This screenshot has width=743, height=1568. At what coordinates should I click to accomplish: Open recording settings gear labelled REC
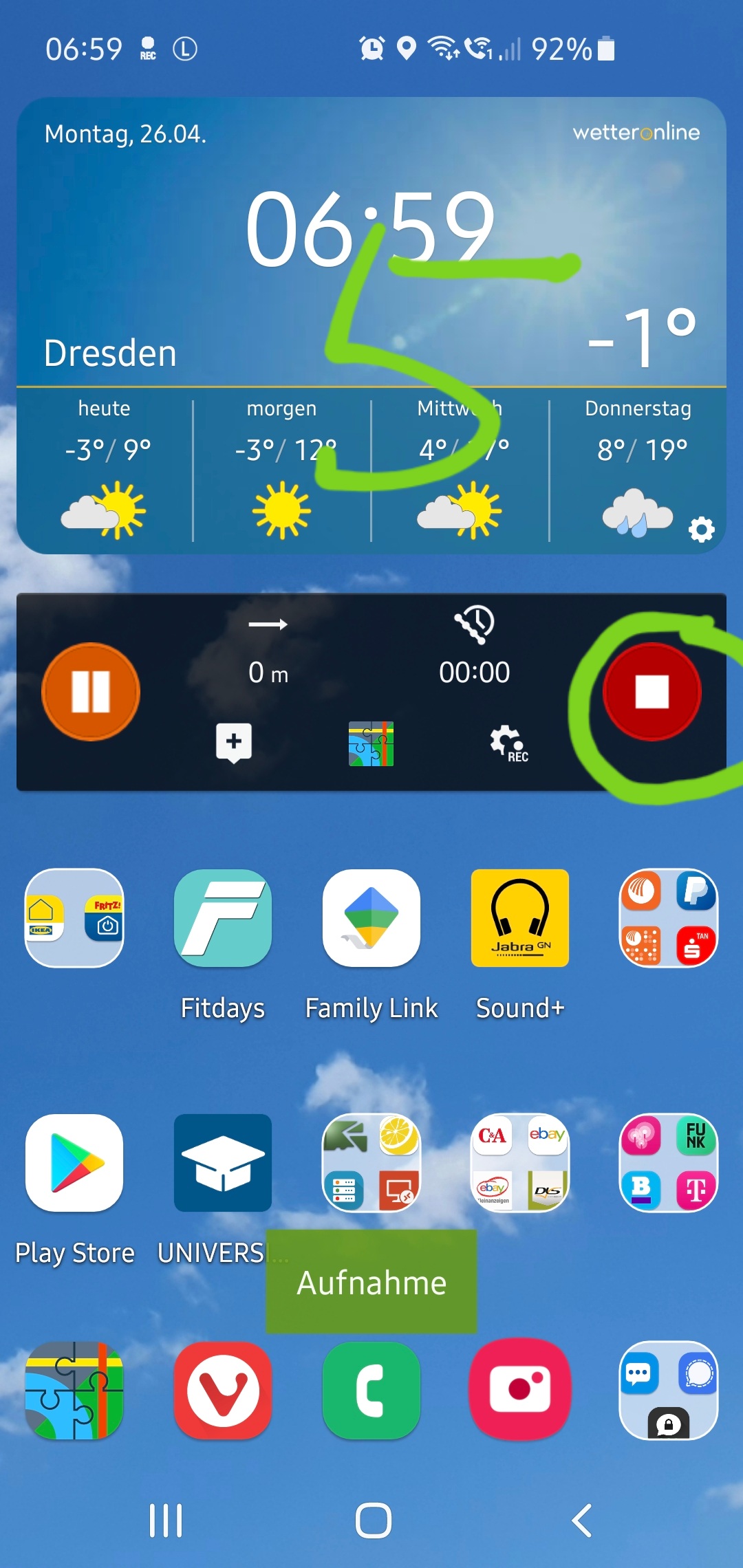pos(508,743)
